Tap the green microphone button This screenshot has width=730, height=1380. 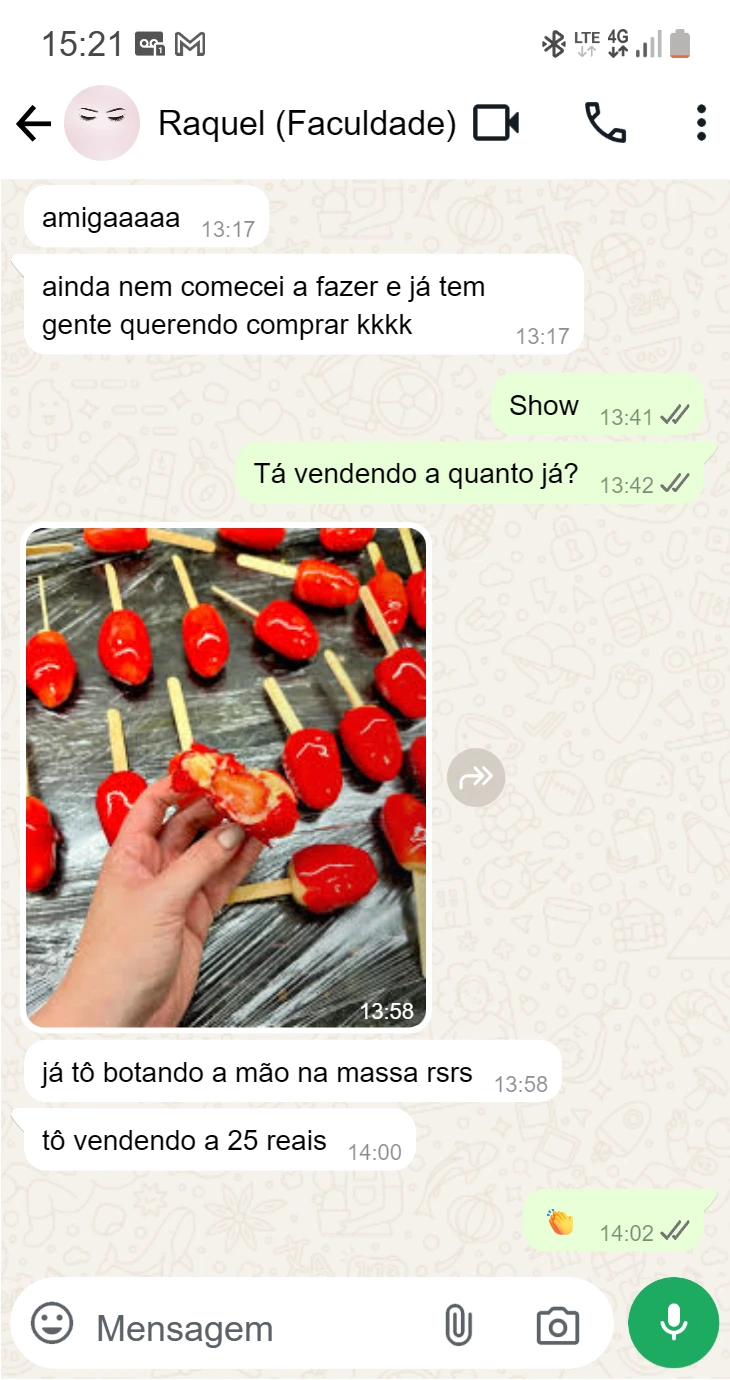[673, 1322]
